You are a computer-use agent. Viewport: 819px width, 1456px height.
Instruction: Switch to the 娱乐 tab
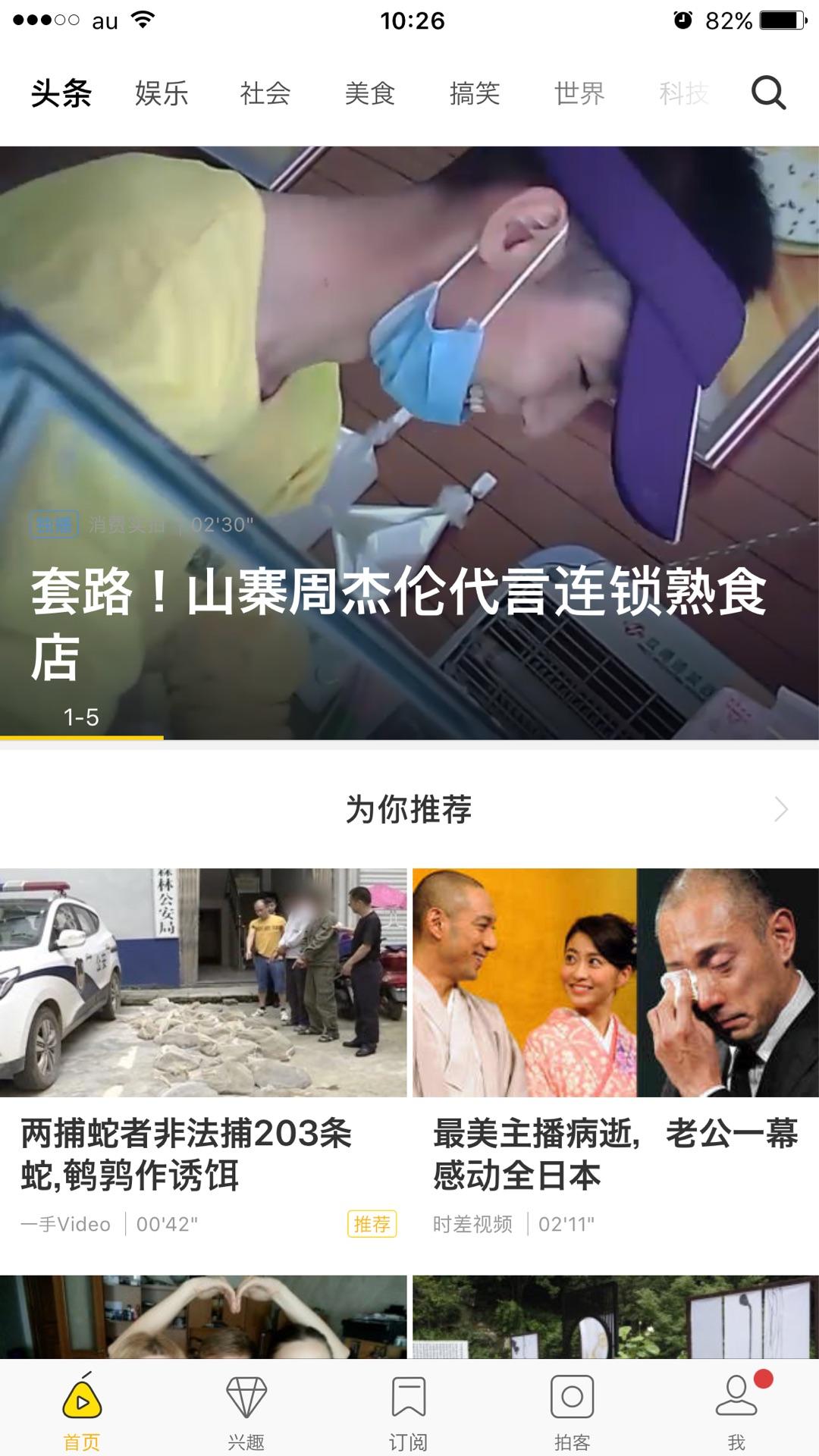[161, 93]
